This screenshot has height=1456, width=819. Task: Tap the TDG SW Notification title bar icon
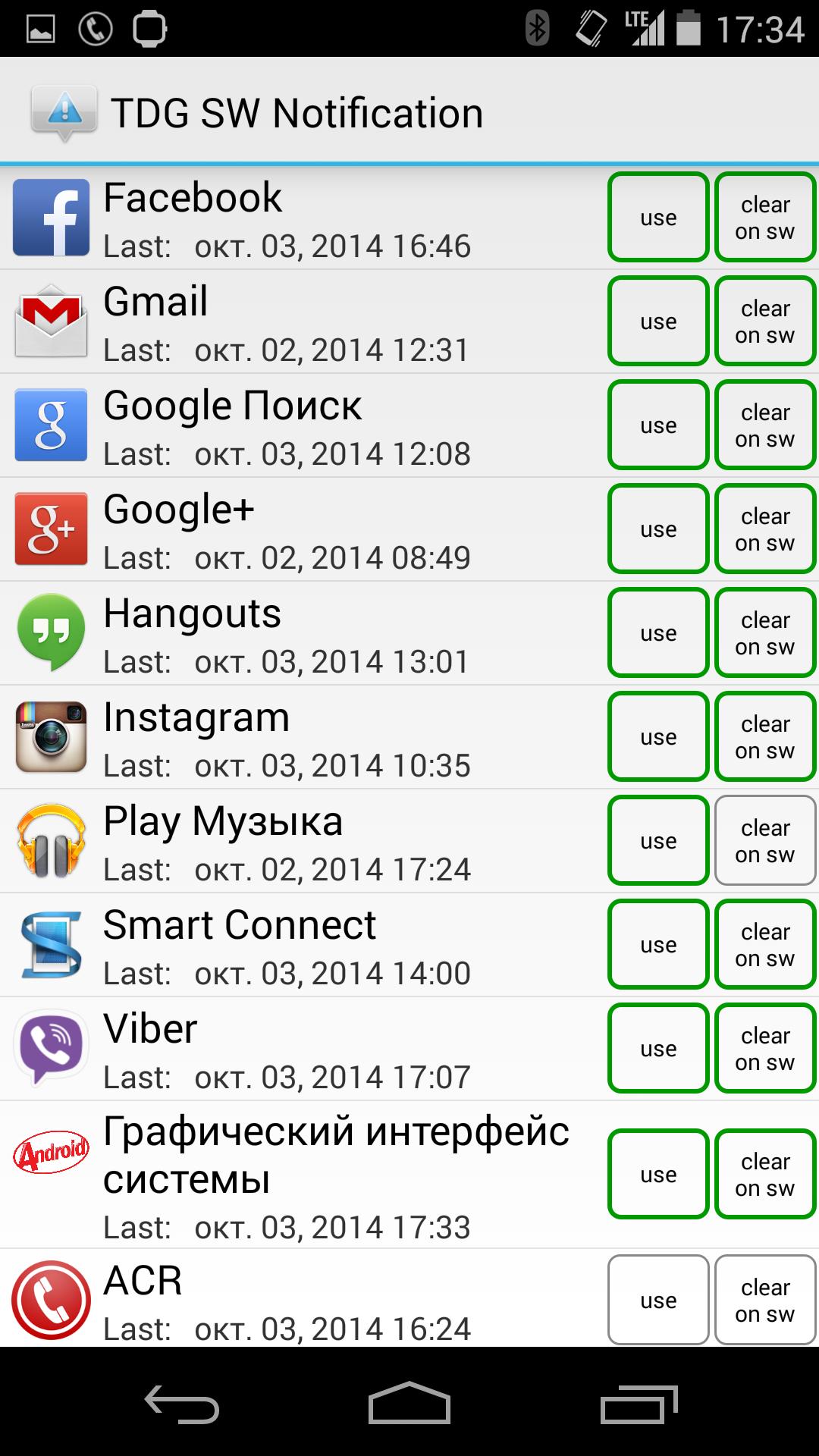(64, 111)
